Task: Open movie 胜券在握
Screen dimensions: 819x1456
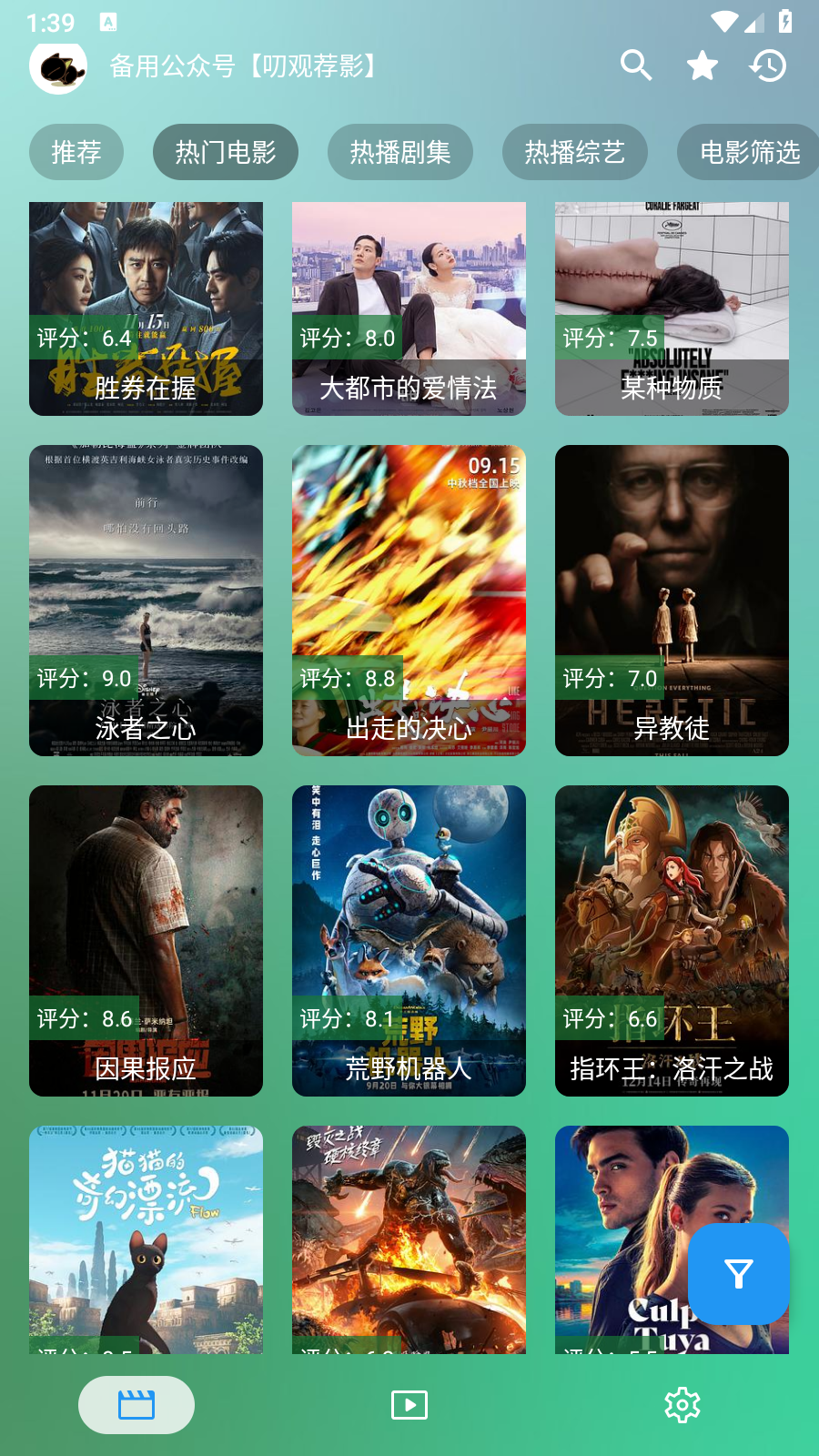Action: coord(146,308)
